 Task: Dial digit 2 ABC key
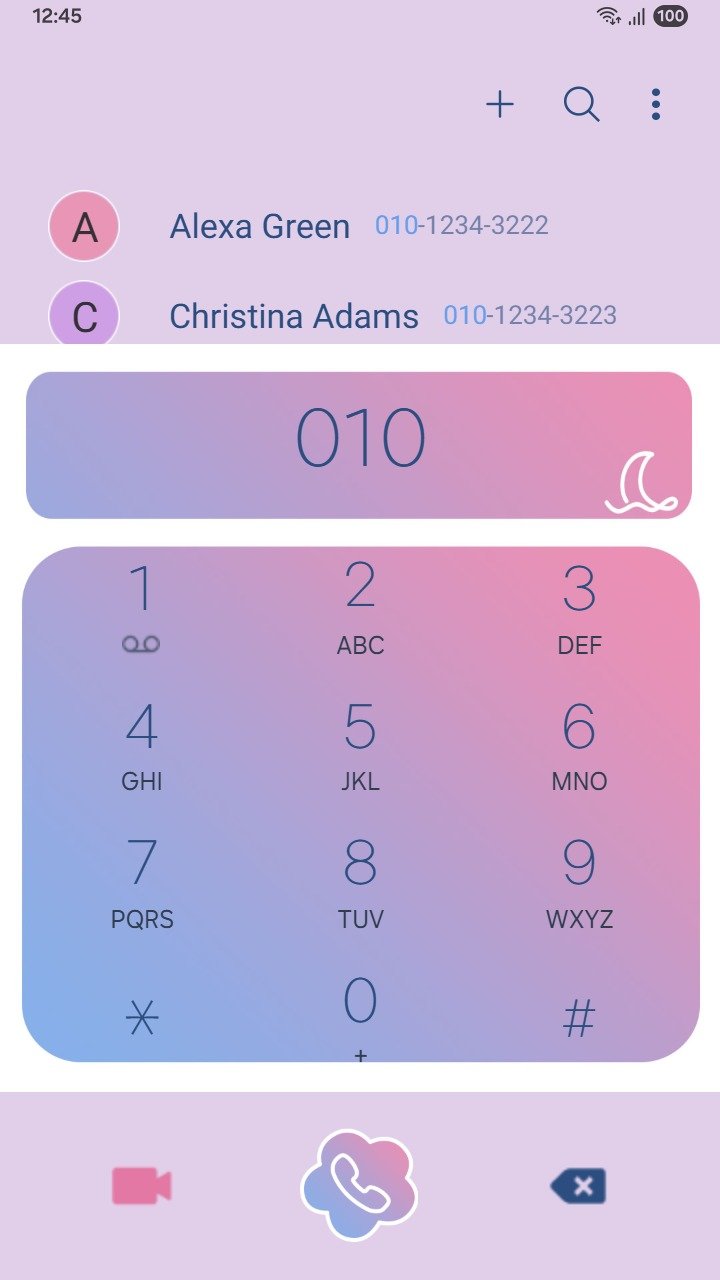click(360, 607)
